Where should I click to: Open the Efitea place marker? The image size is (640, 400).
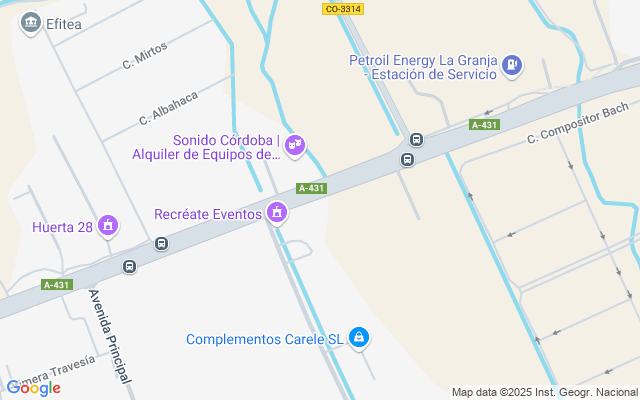[31, 22]
